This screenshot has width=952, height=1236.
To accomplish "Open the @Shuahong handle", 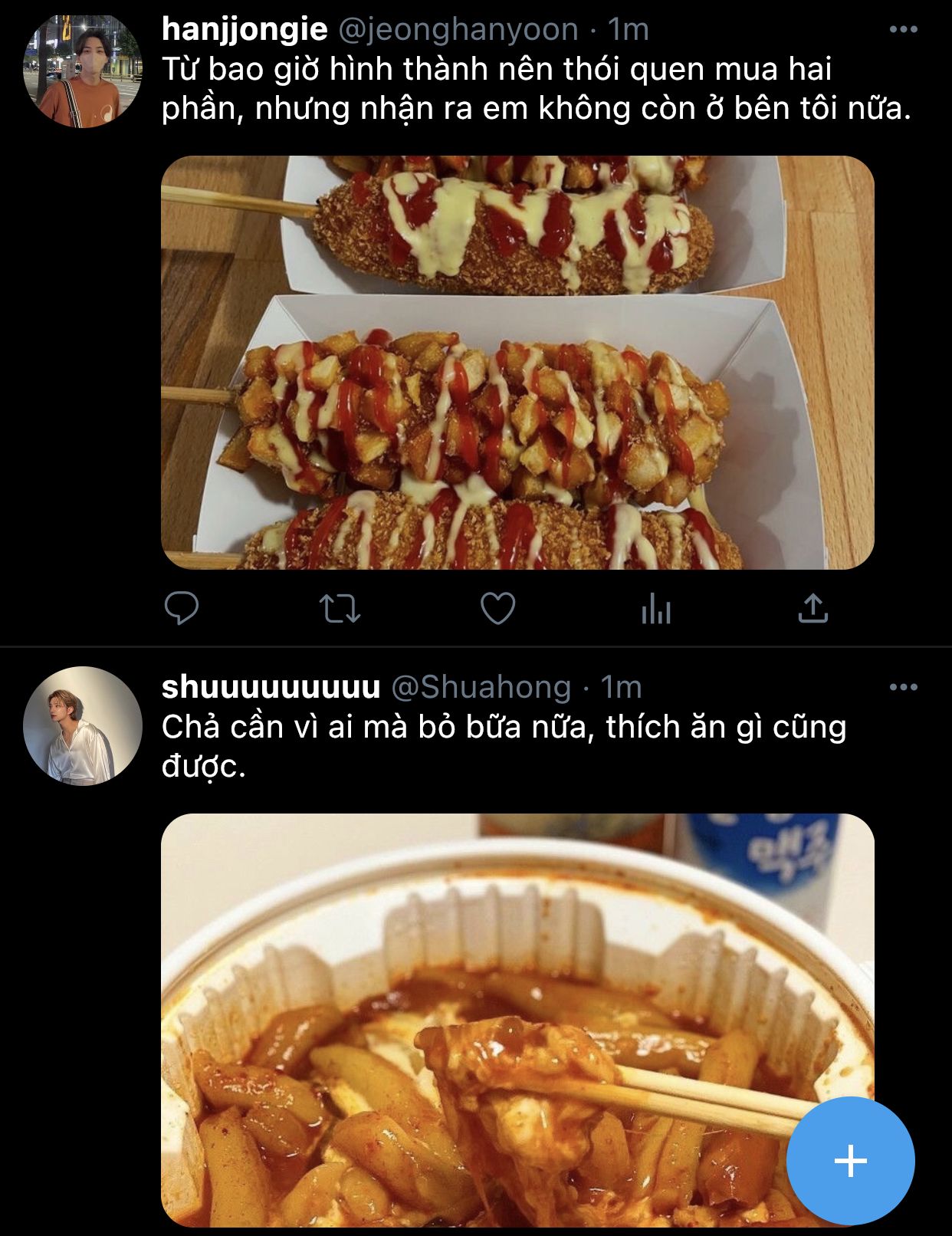I will coord(481,687).
